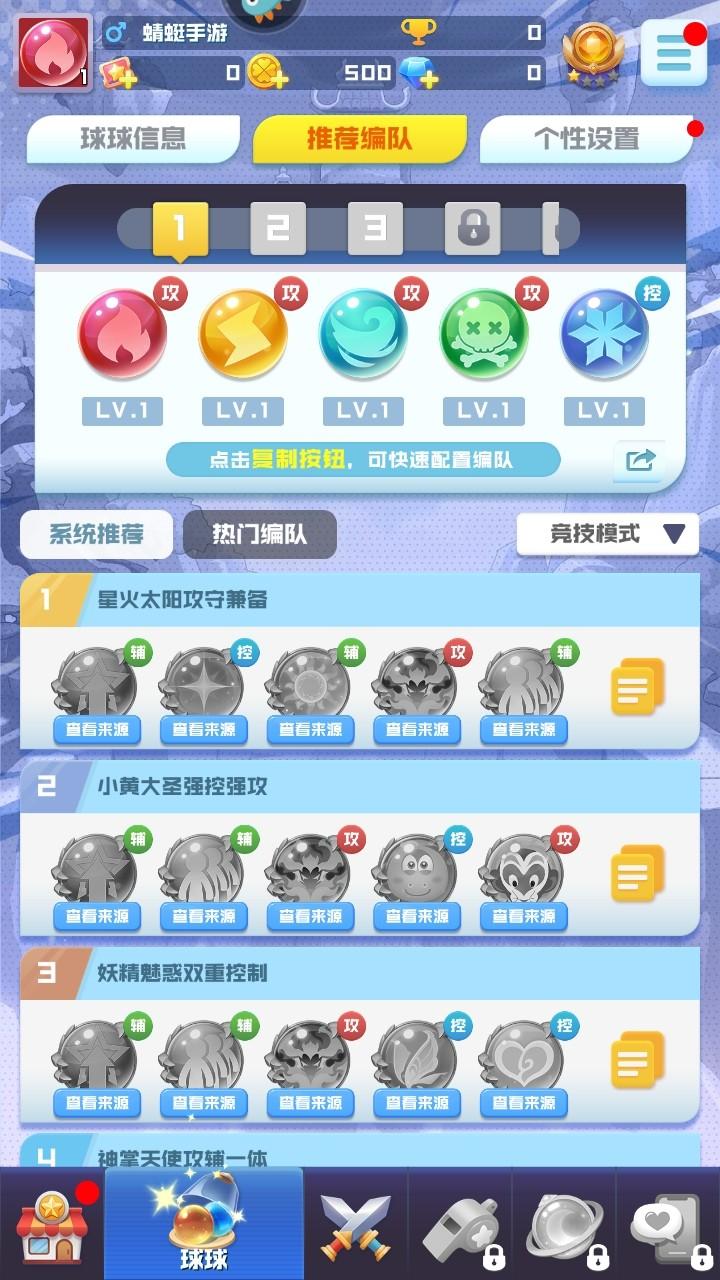Viewport: 720px width, 1280px height.
Task: Copy the 星火太阳攻守兼备 lineup
Action: [x=637, y=687]
